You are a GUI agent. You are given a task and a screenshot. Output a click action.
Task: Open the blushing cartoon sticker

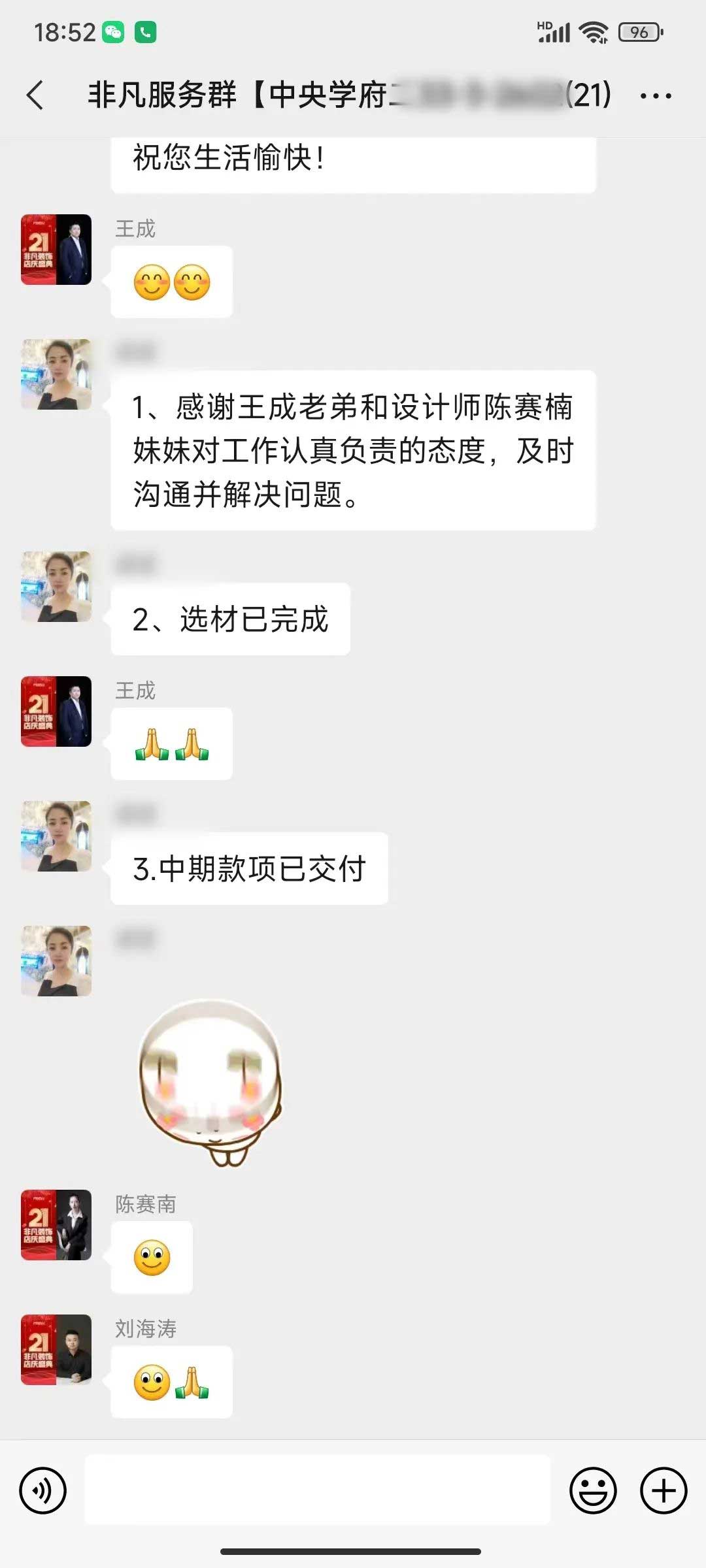point(210,1081)
